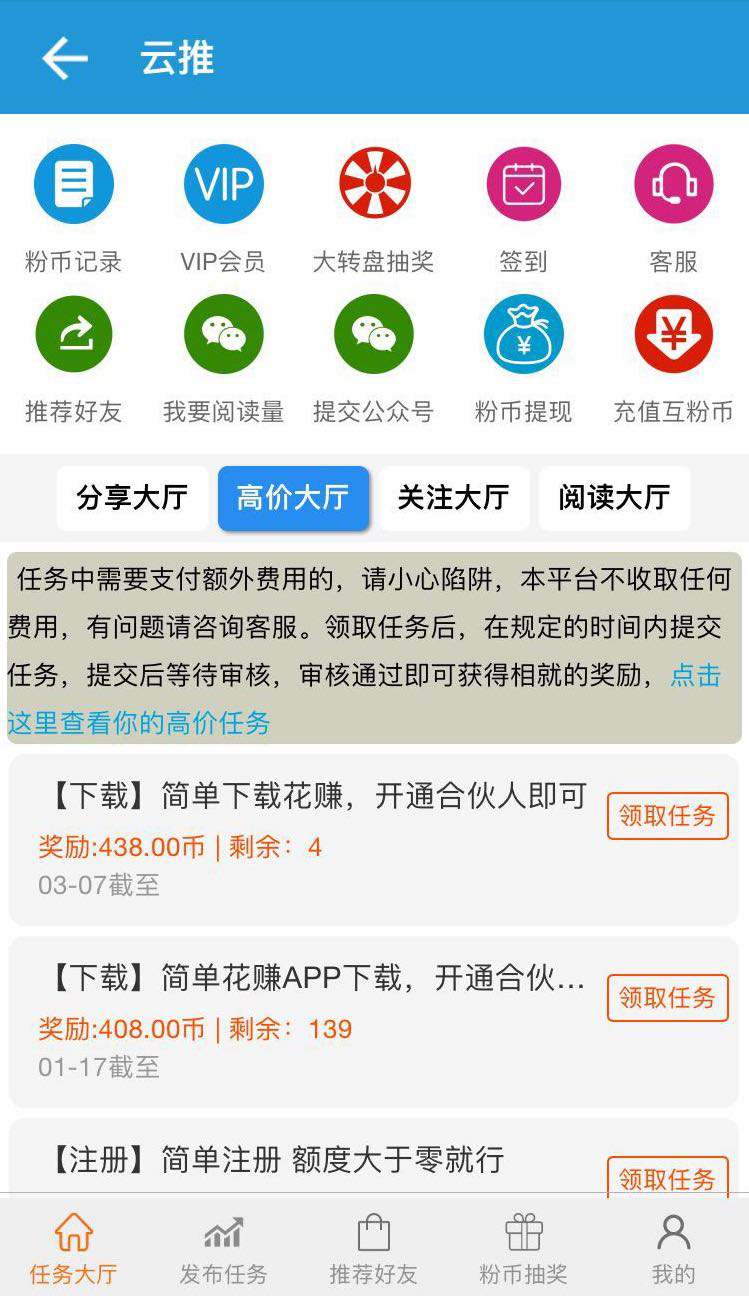
Task: Tap 领取任务 for the 408.00币 task
Action: pos(667,998)
